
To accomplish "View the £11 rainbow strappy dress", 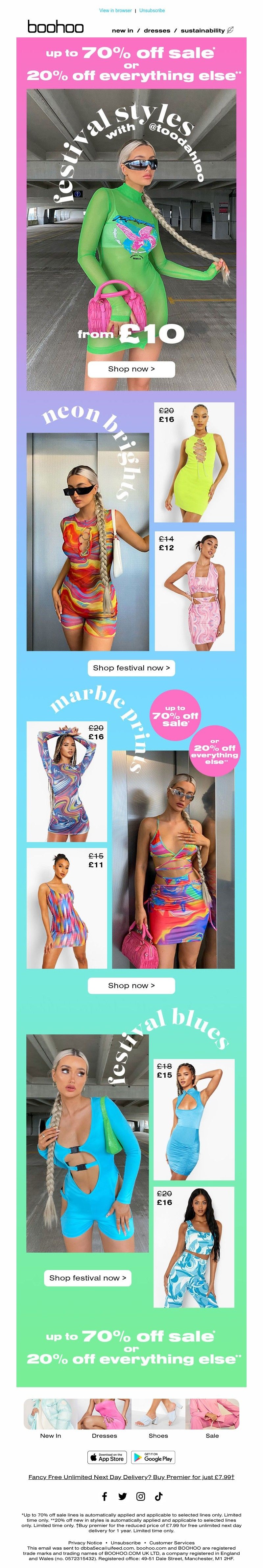I will point(66,908).
